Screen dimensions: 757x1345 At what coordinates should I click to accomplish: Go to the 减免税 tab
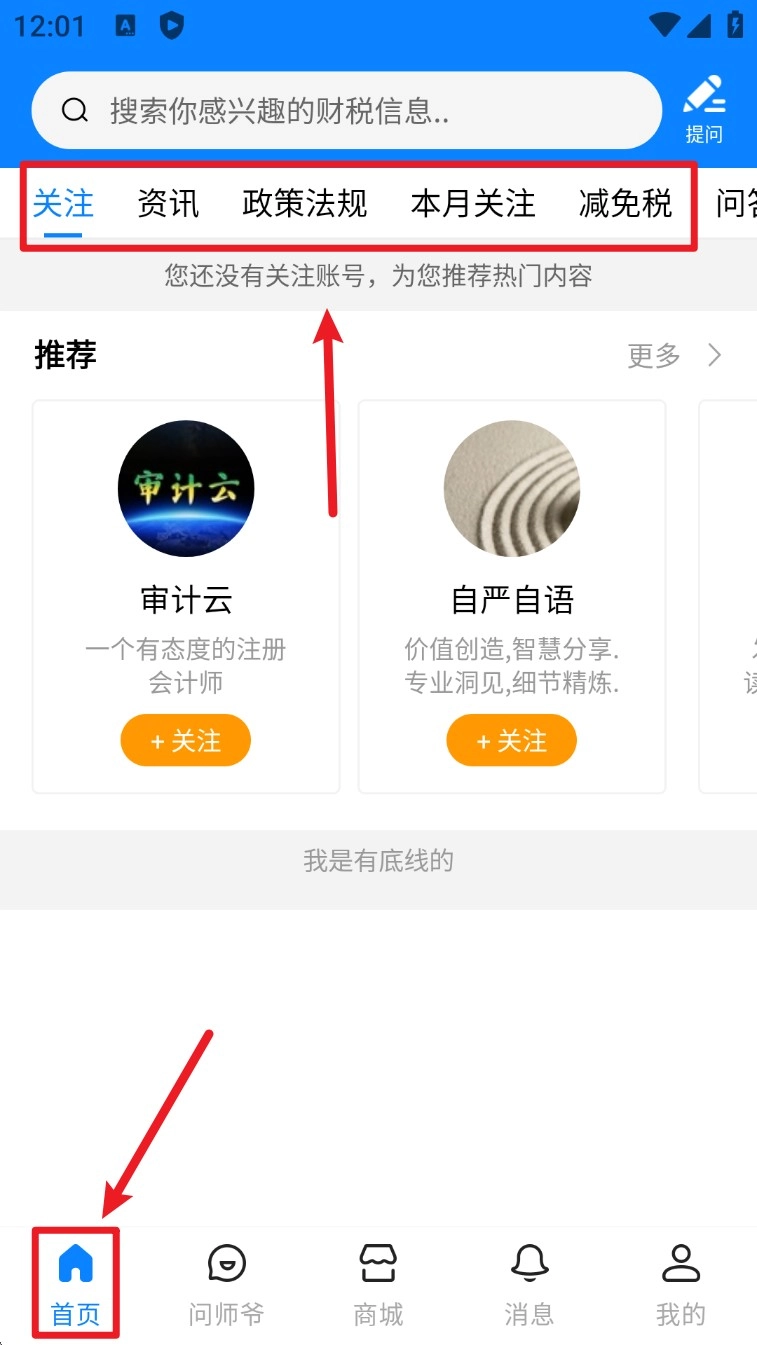tap(625, 204)
